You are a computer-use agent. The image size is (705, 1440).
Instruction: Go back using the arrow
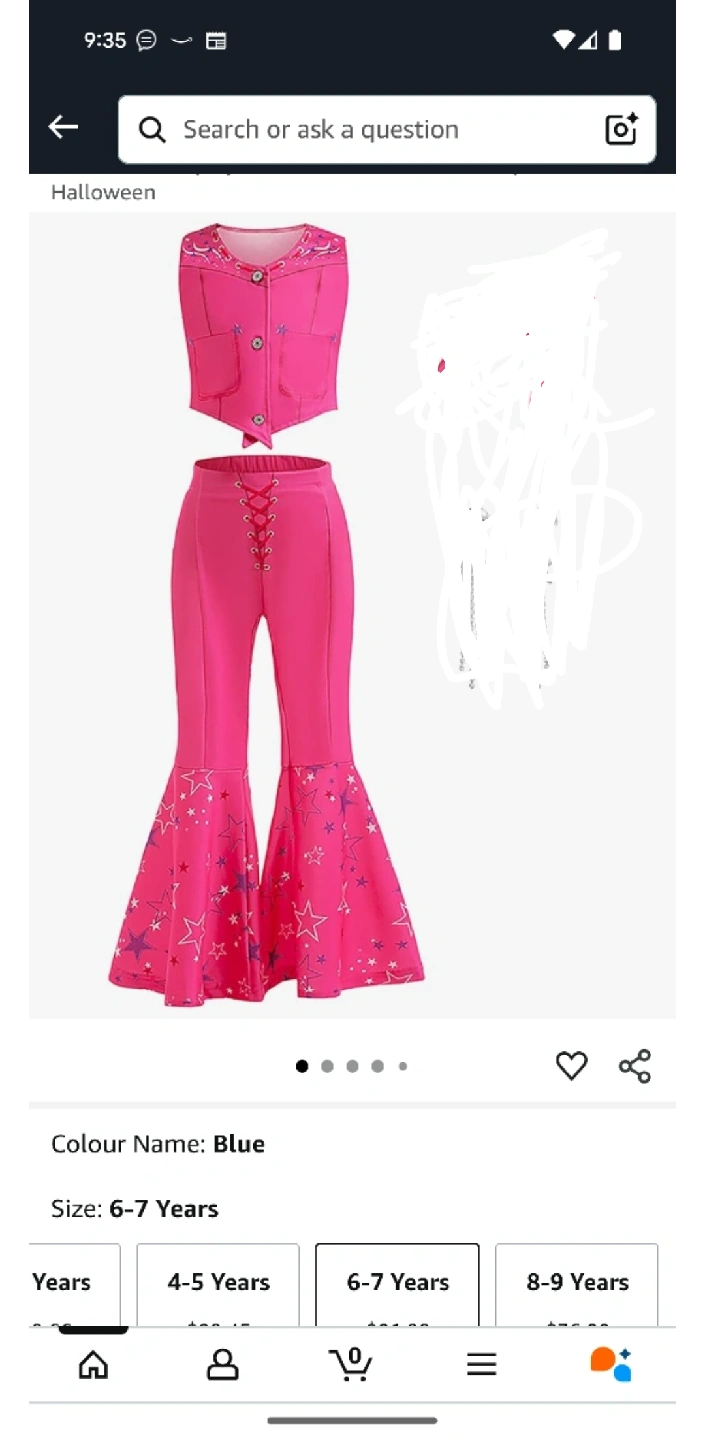pos(63,127)
